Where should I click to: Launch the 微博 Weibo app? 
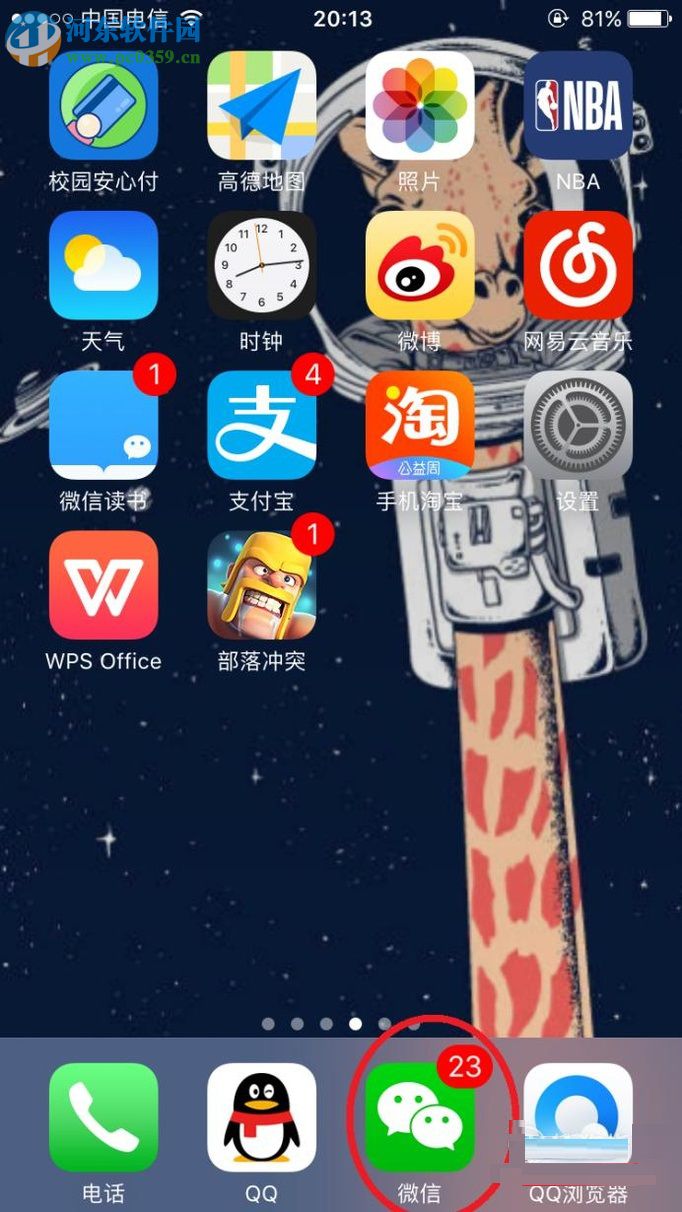pyautogui.click(x=419, y=265)
